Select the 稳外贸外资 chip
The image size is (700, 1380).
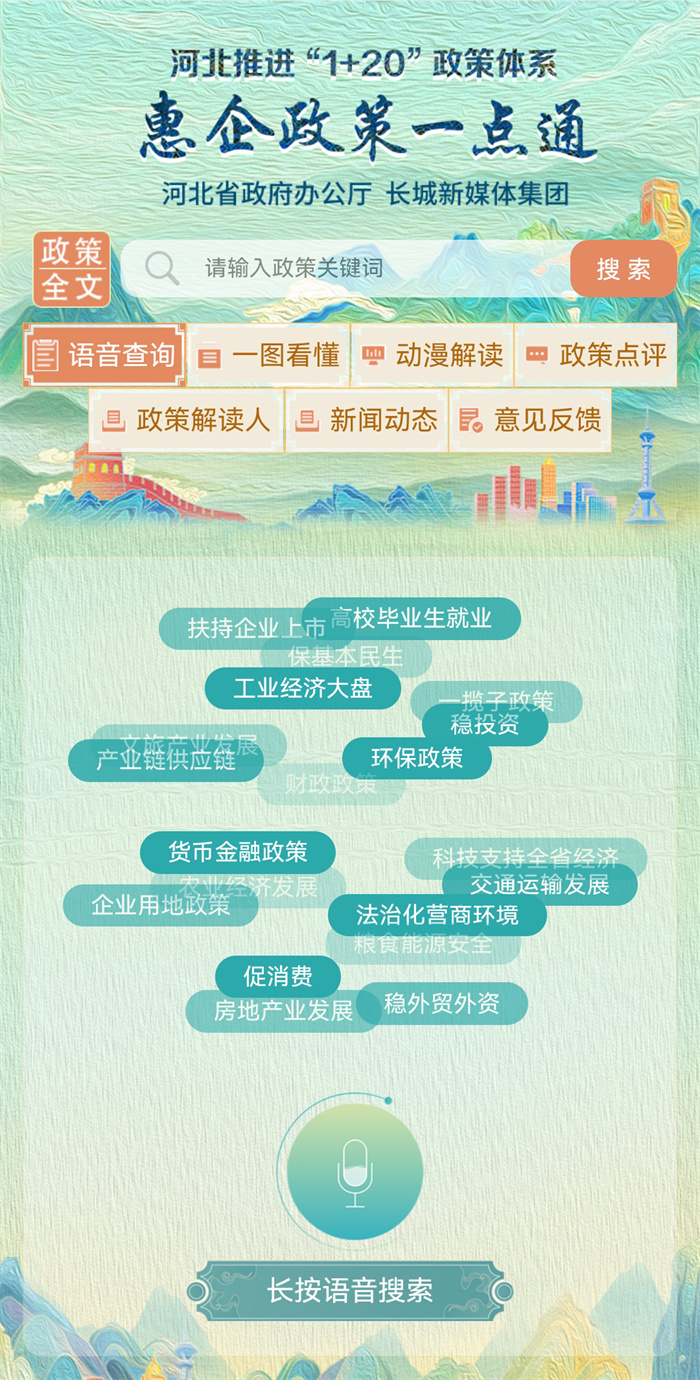tap(442, 1004)
